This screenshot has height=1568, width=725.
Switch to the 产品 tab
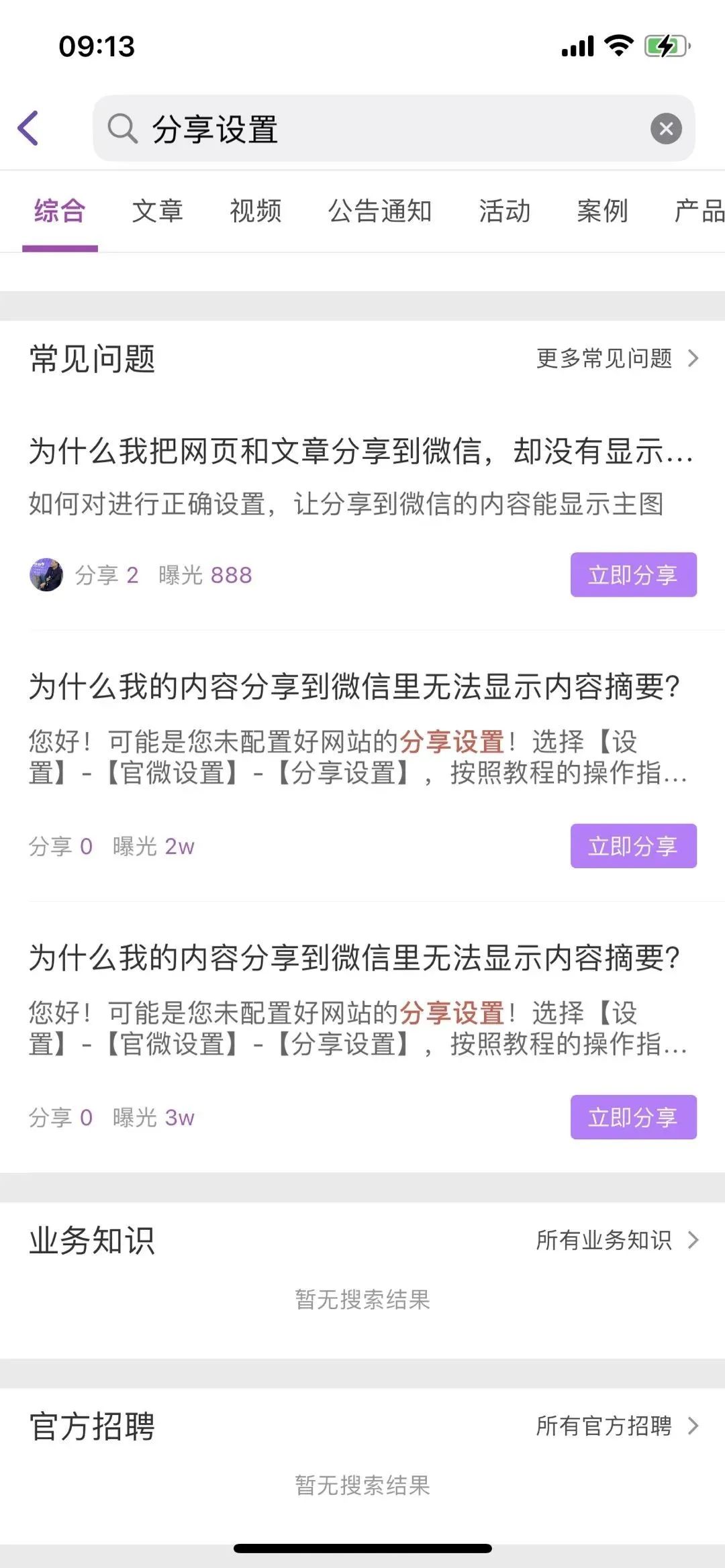coord(698,211)
